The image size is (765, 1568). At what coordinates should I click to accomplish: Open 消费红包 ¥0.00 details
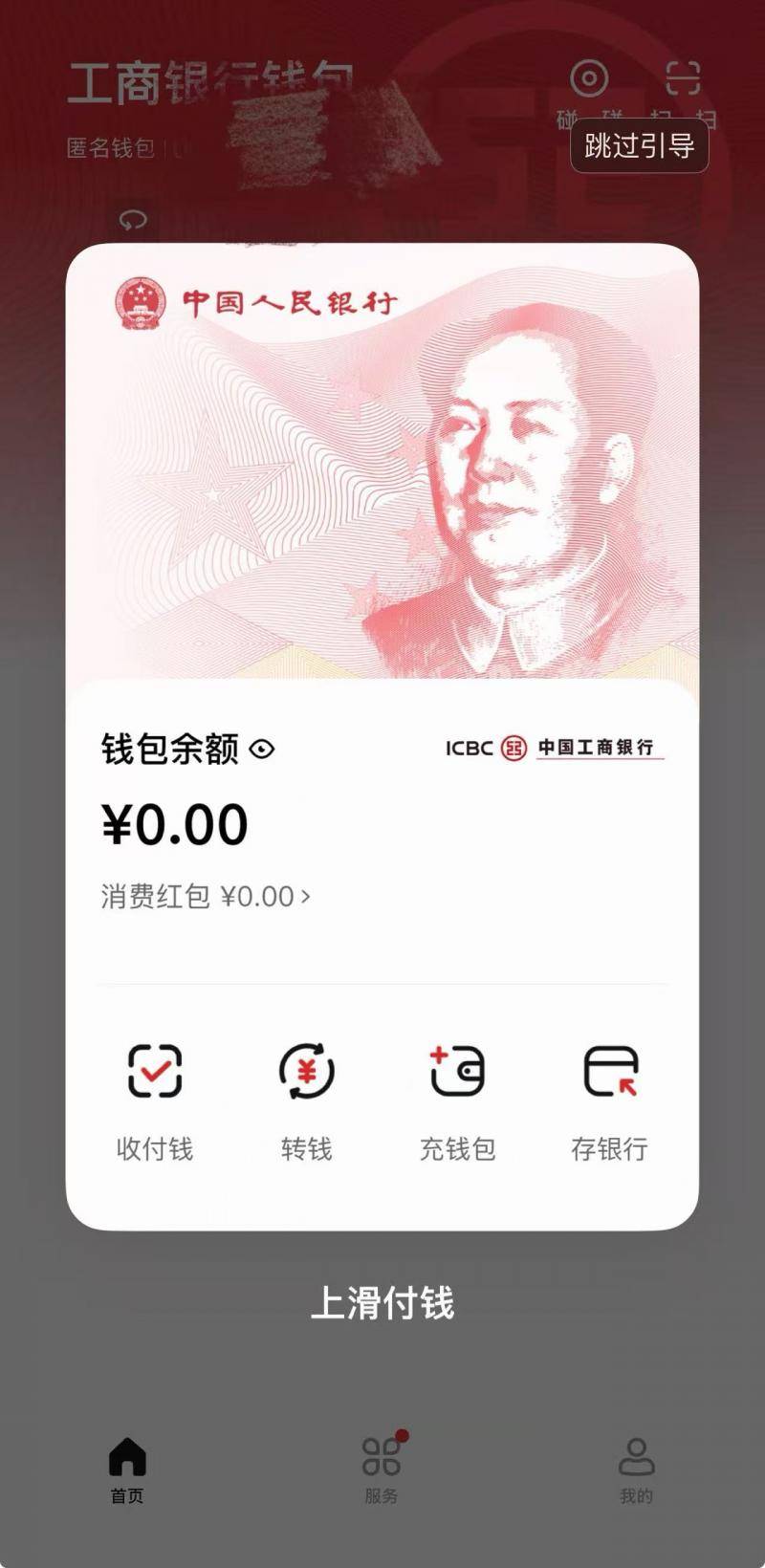coord(206,897)
